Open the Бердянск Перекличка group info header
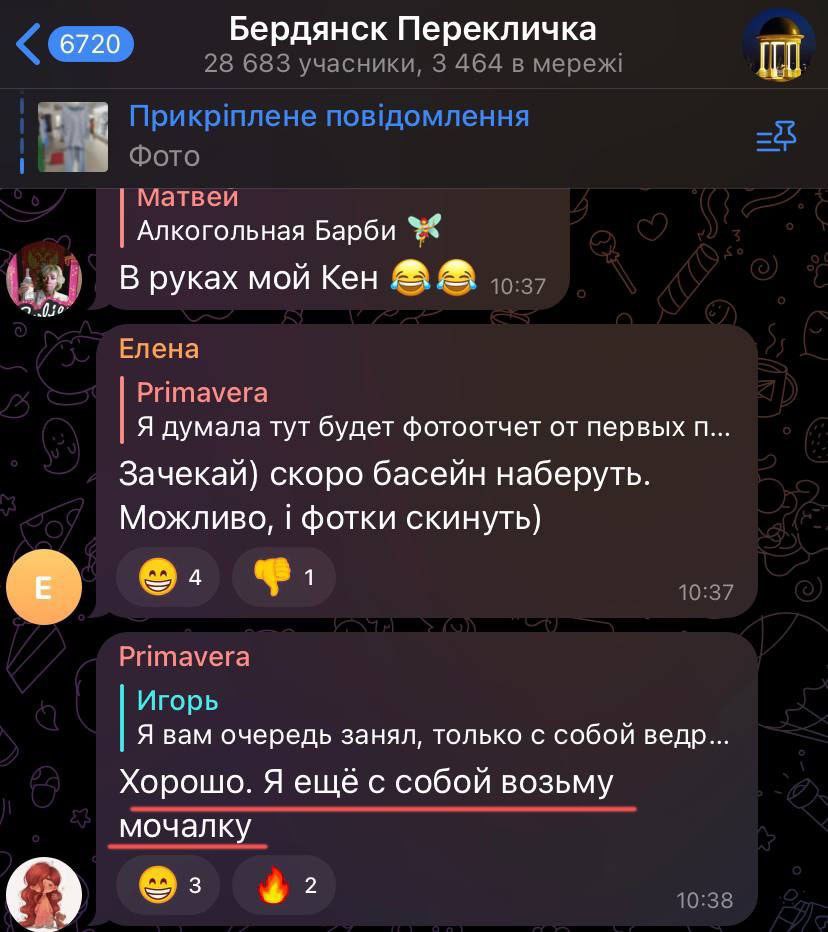Image resolution: width=828 pixels, height=932 pixels. point(412,44)
